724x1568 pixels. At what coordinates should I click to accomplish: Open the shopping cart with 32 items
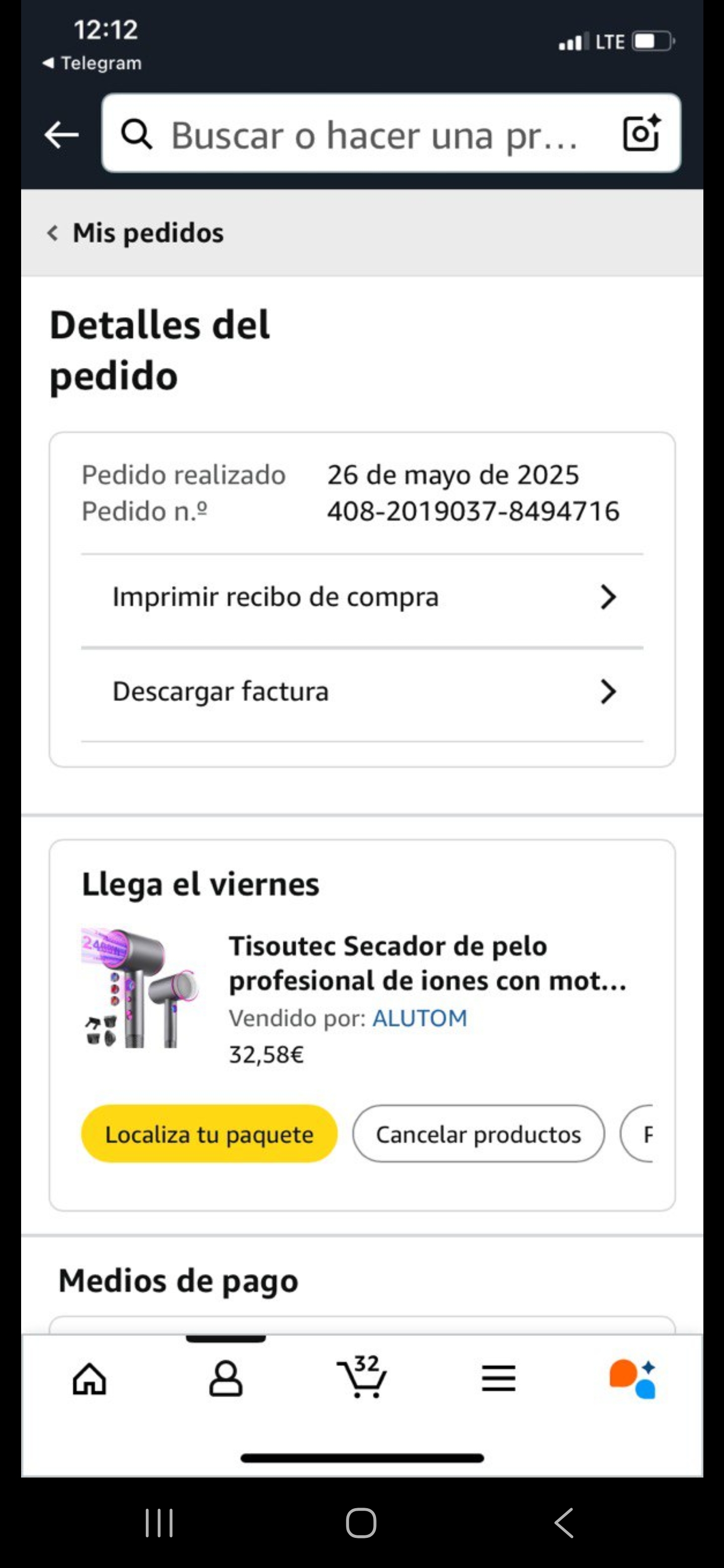361,1377
